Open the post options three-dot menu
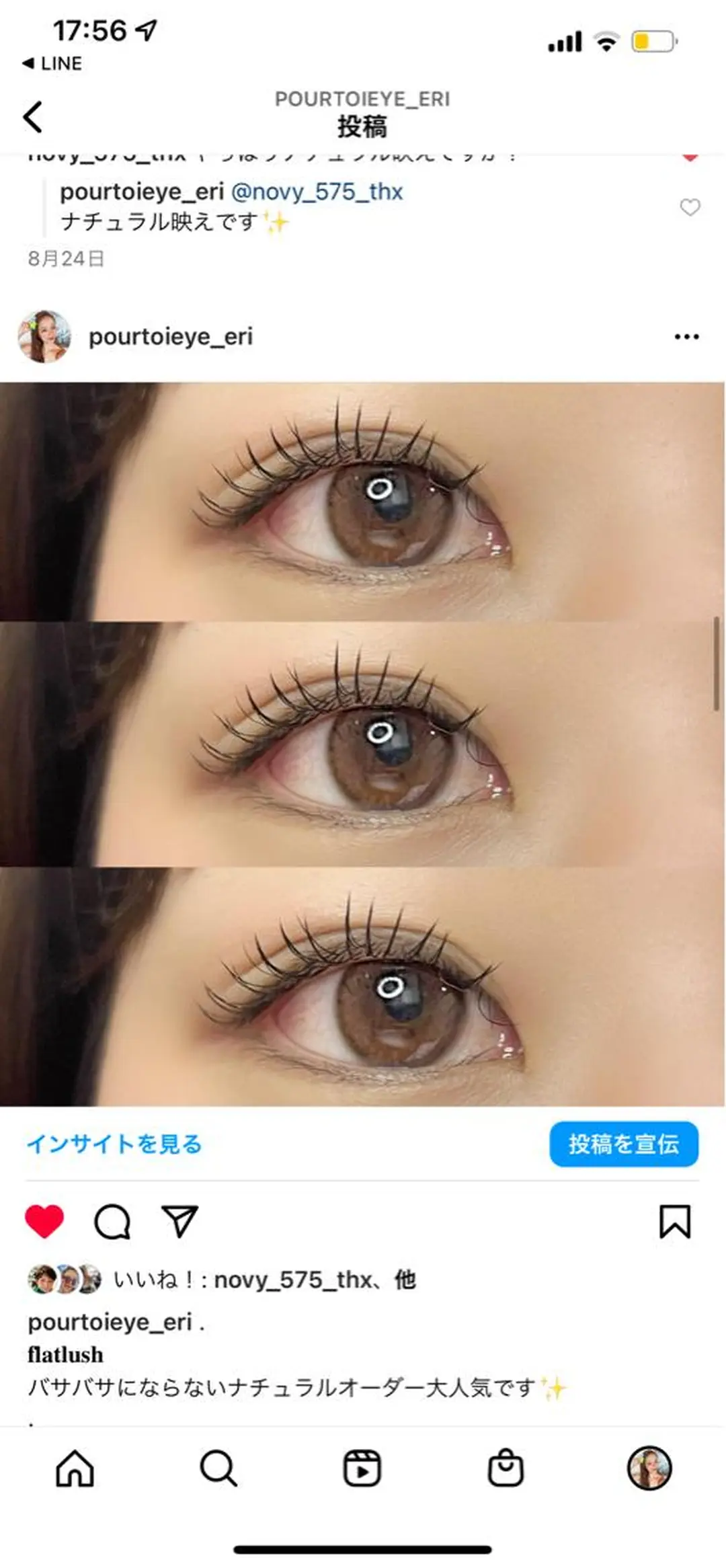The image size is (726, 1568). point(686,337)
